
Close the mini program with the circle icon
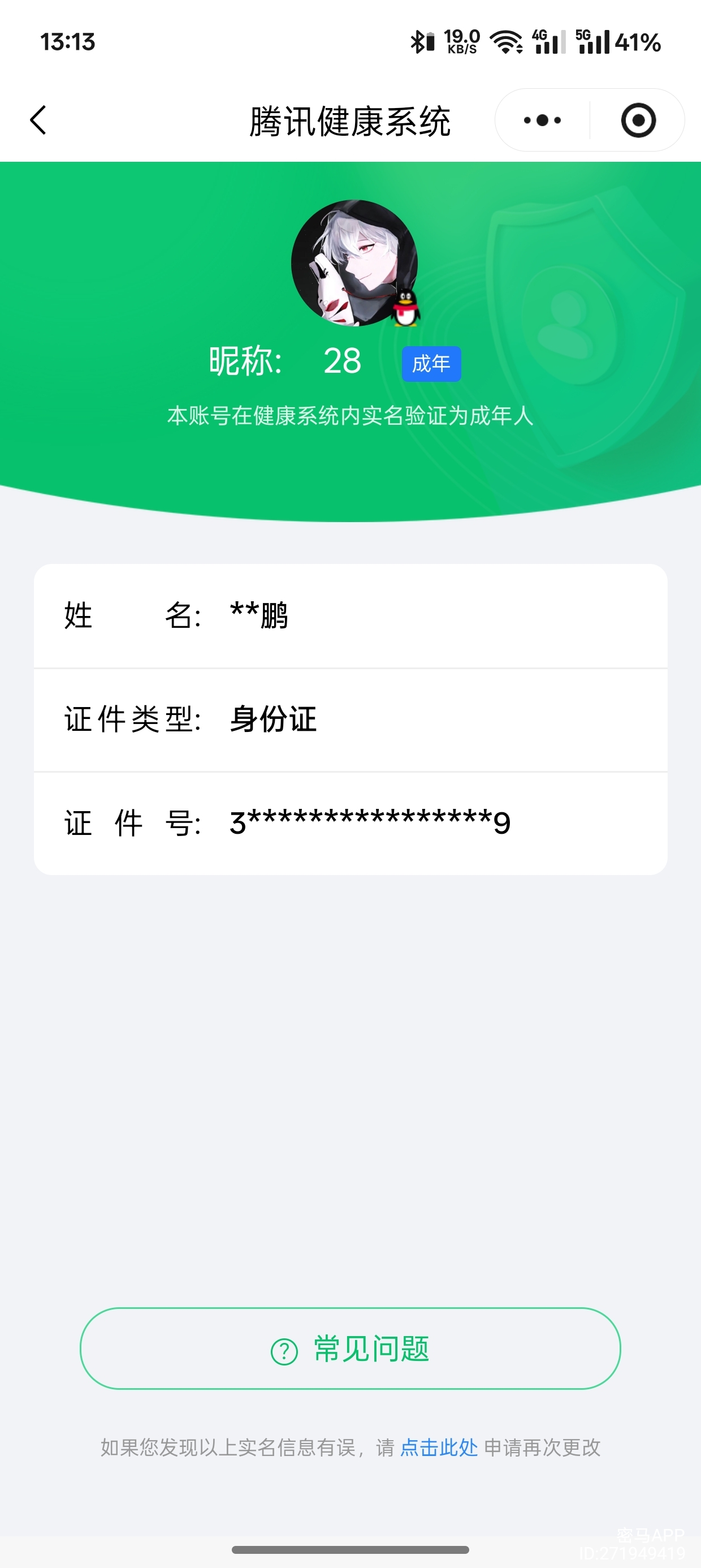(638, 120)
